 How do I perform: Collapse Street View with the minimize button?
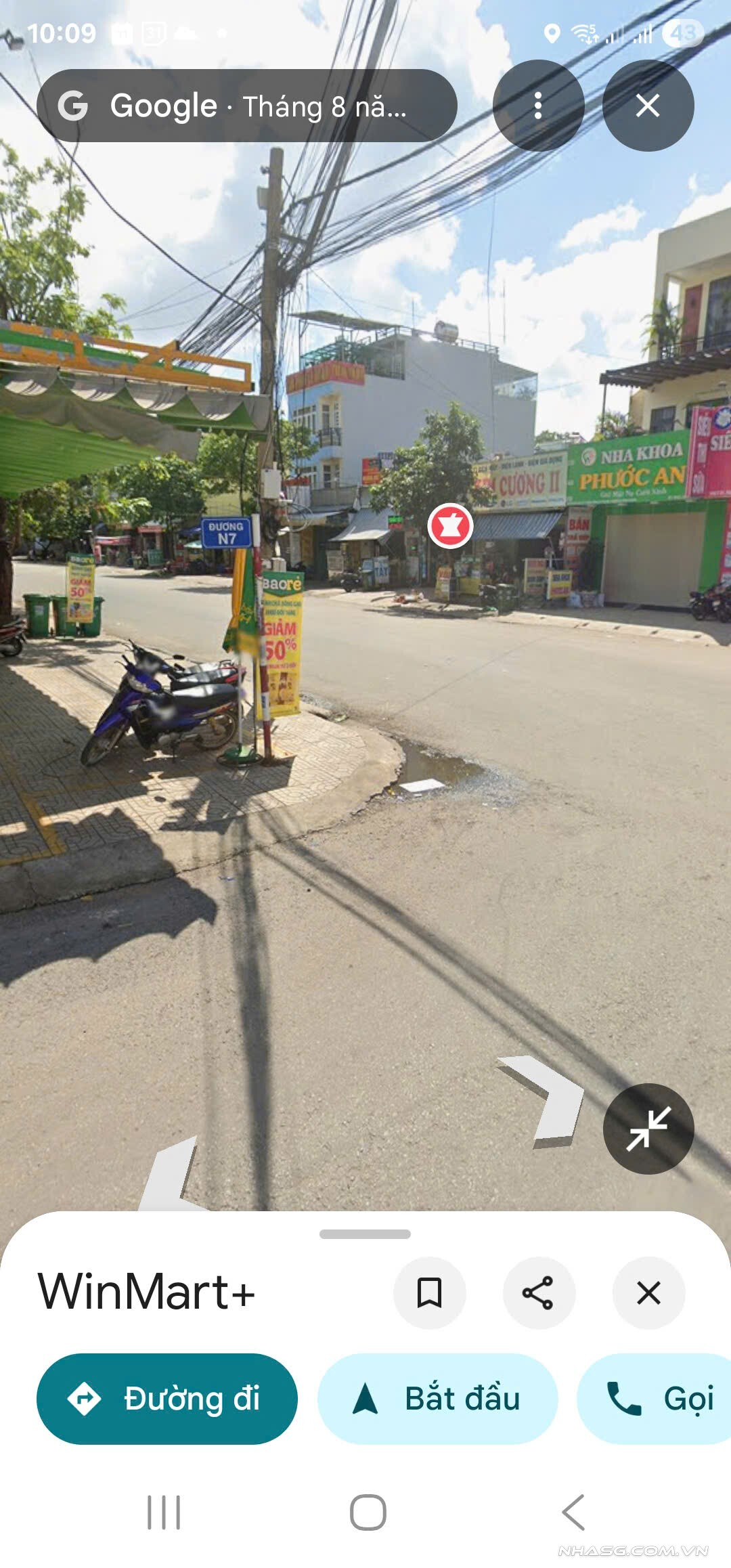pyautogui.click(x=648, y=1129)
